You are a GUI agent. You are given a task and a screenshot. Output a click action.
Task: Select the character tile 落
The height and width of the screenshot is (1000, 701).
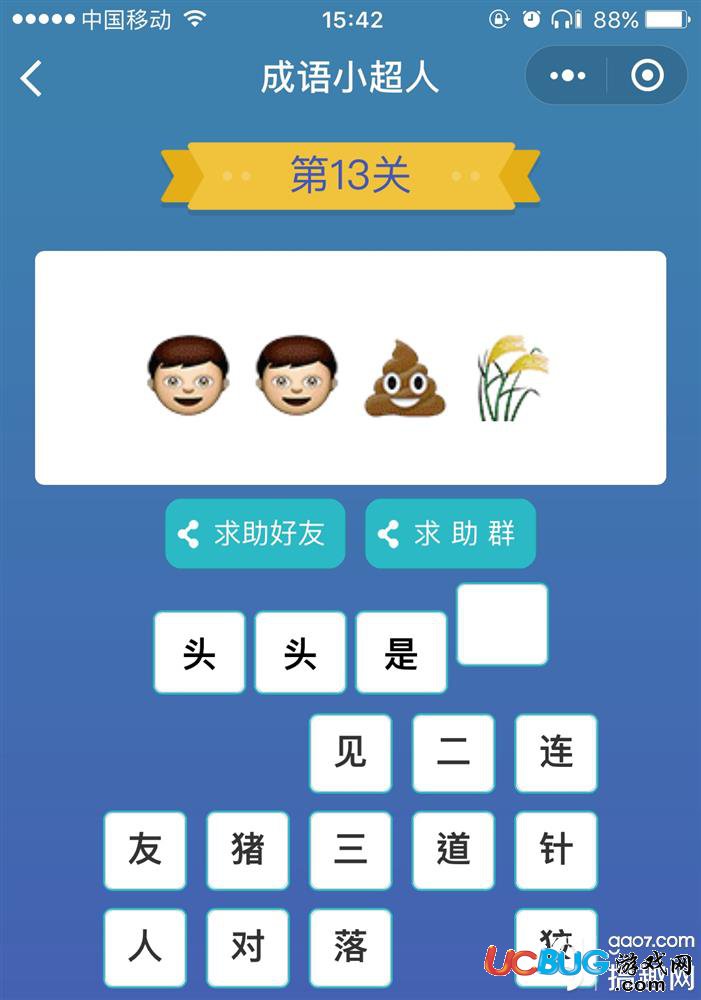point(350,947)
